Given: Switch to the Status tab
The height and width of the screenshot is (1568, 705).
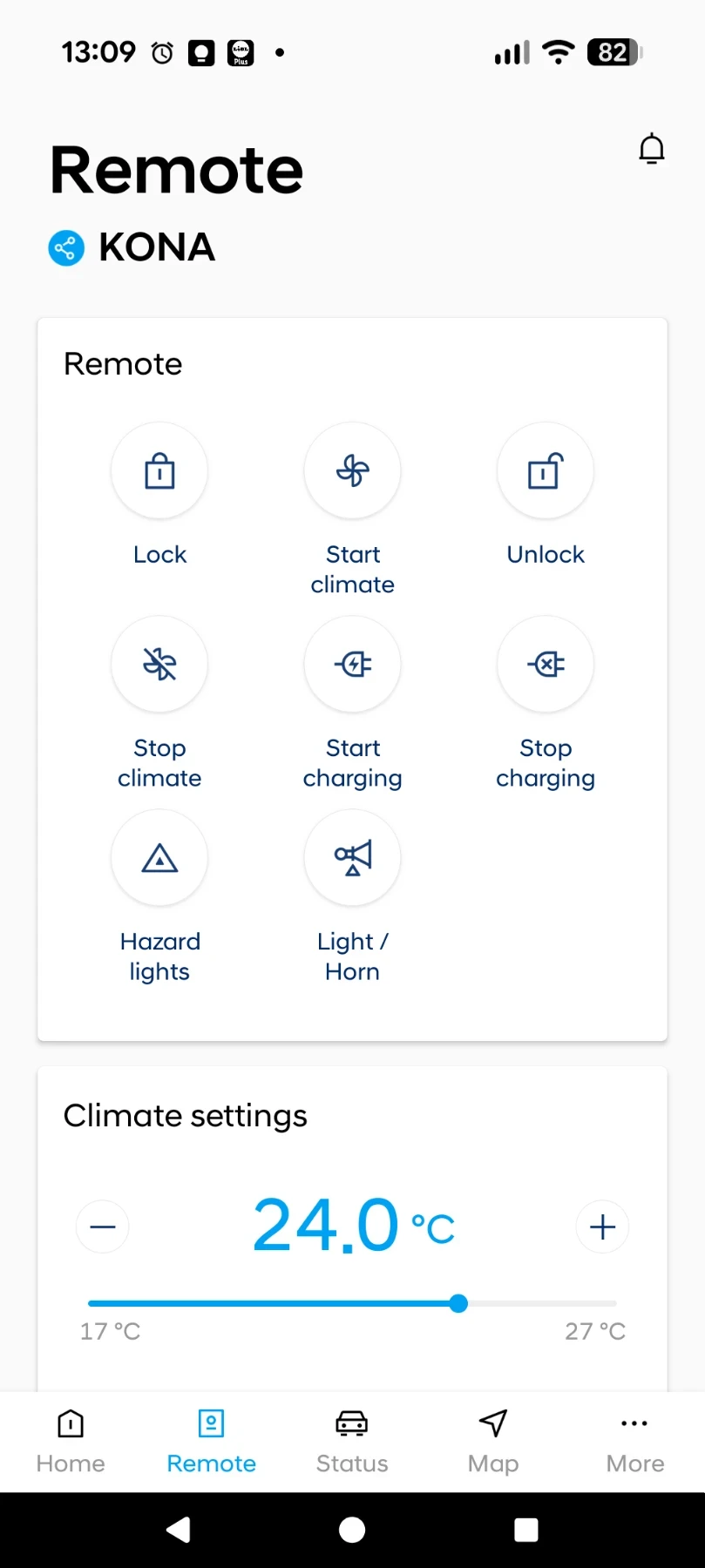Looking at the screenshot, I should point(352,1441).
